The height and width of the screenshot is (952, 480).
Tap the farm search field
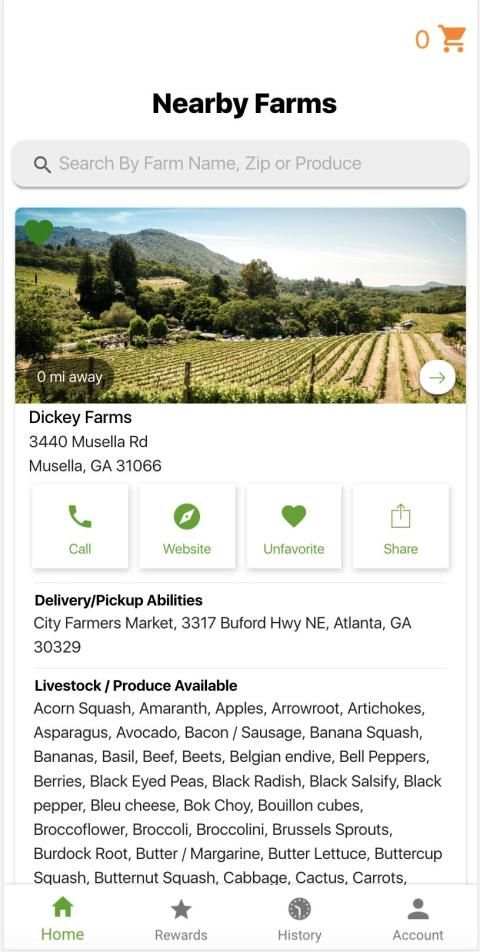[x=241, y=163]
